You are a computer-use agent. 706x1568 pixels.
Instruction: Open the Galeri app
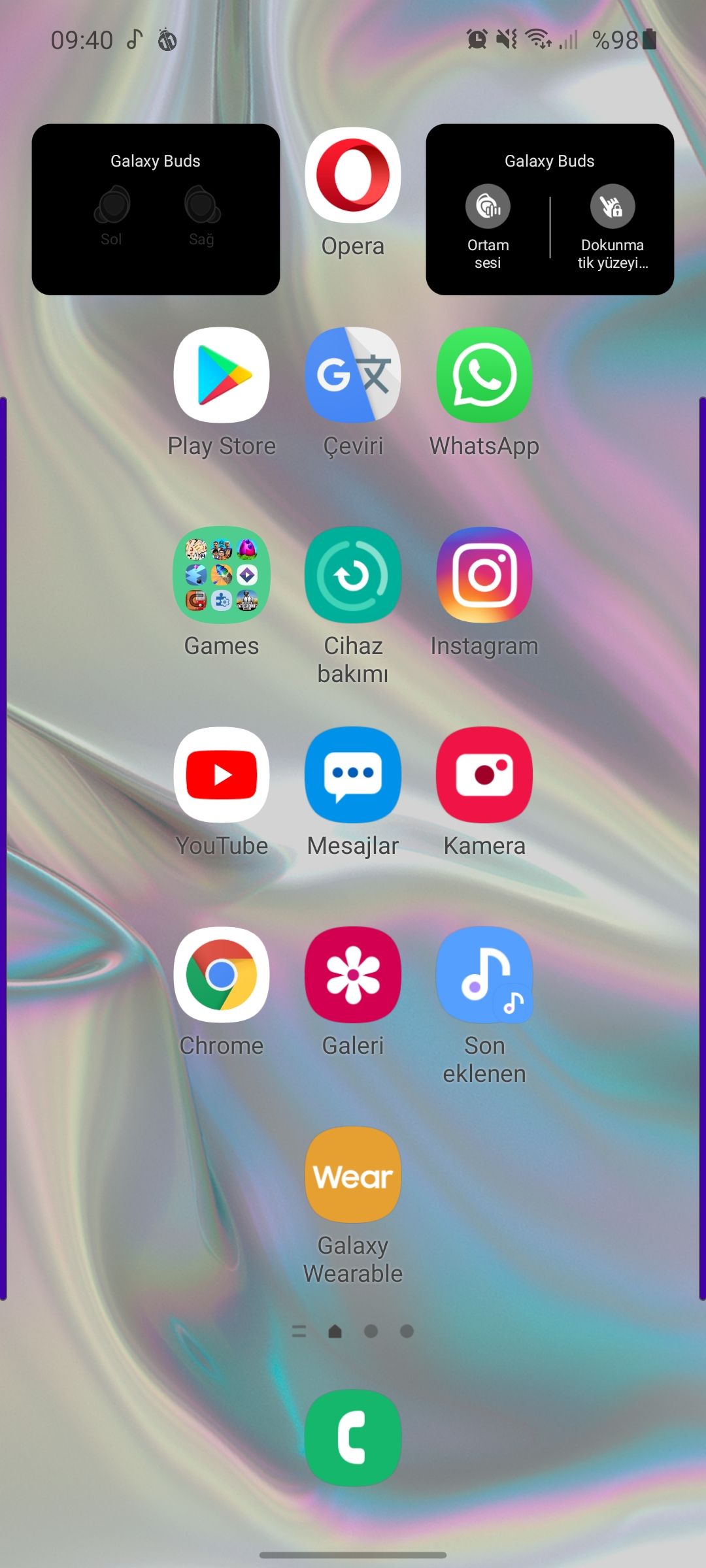[x=353, y=975]
